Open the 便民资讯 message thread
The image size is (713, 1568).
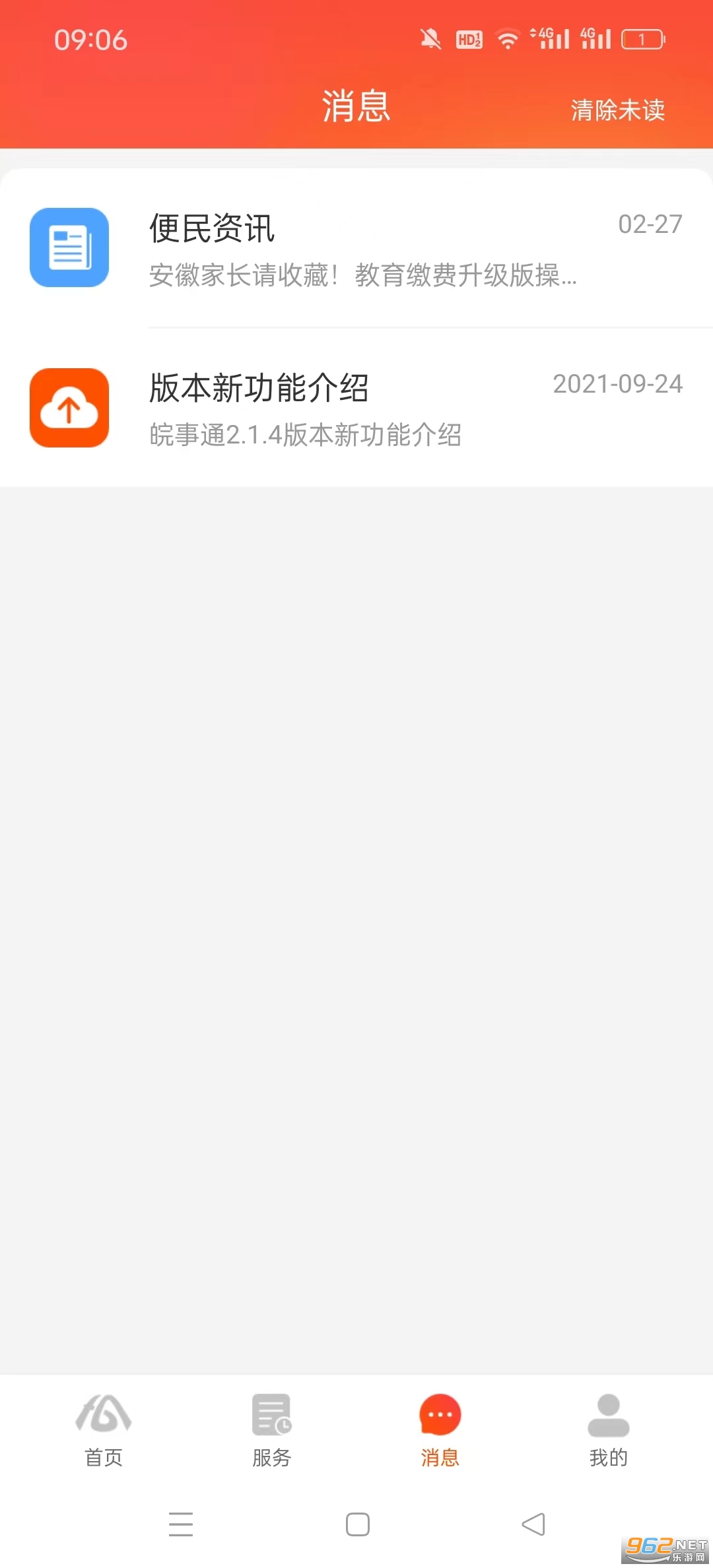(356, 248)
